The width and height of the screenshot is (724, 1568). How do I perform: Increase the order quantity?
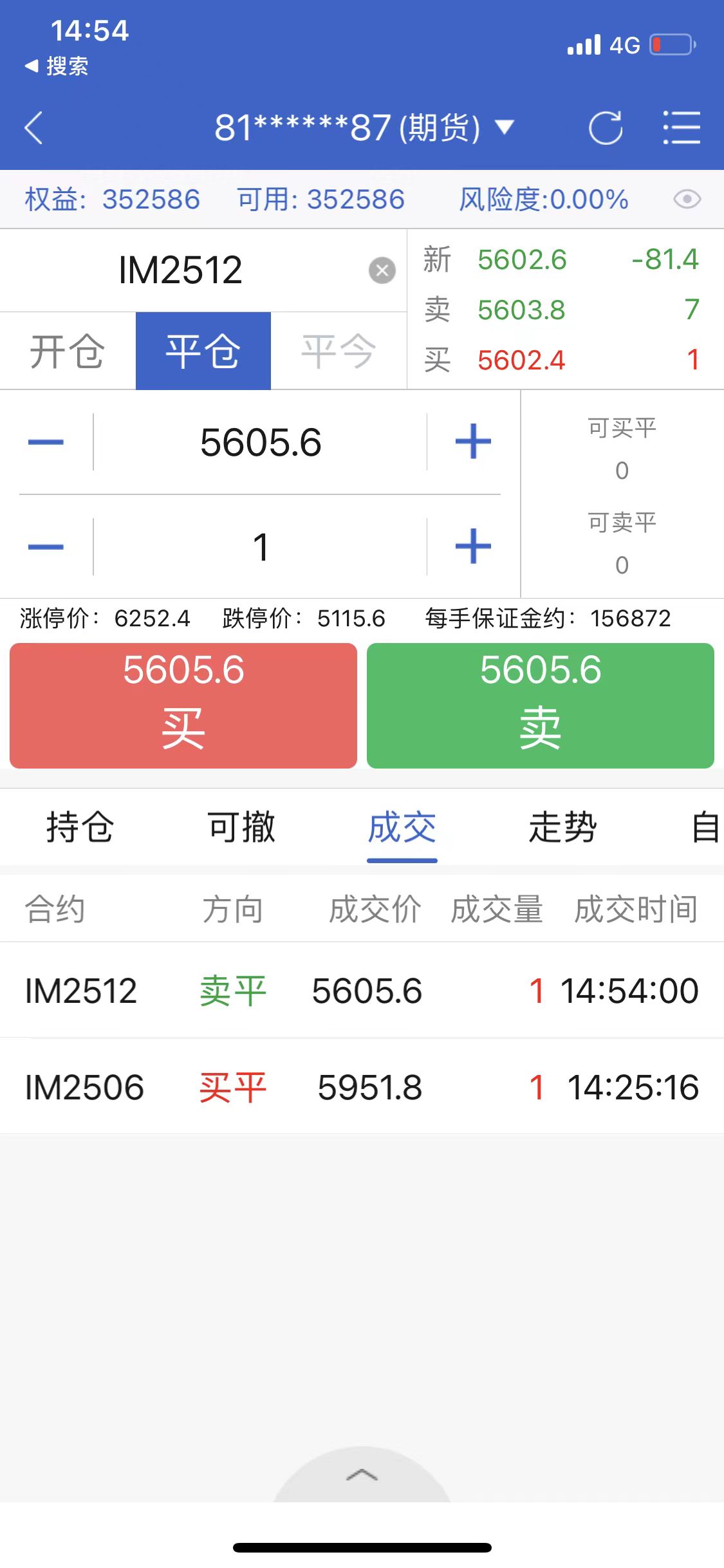(x=473, y=547)
